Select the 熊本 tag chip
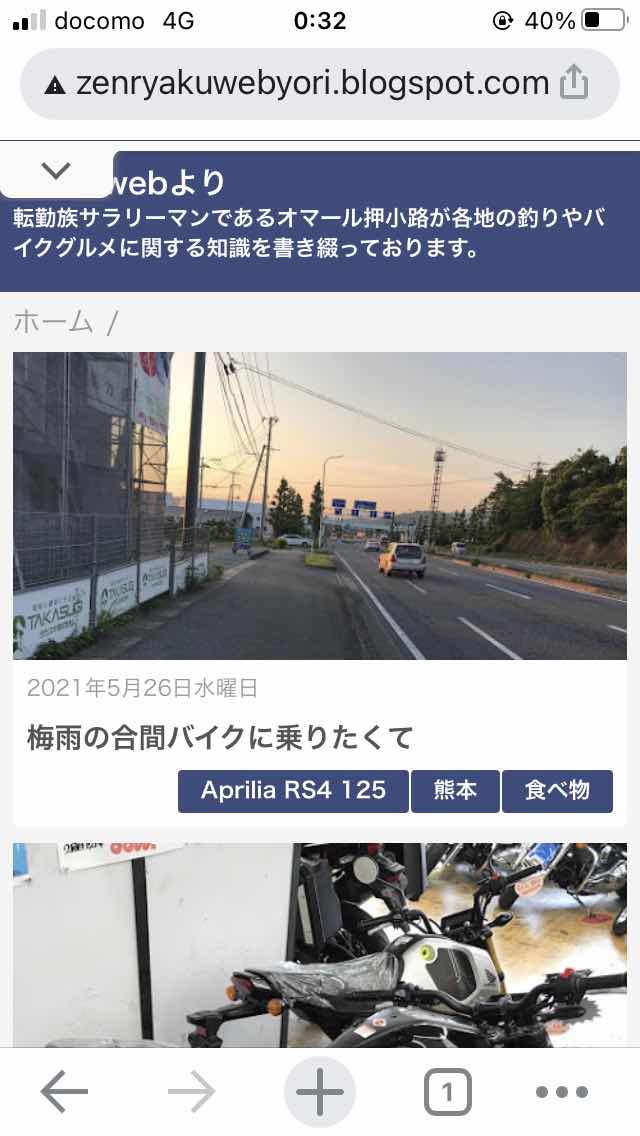The height and width of the screenshot is (1136, 640). click(455, 791)
